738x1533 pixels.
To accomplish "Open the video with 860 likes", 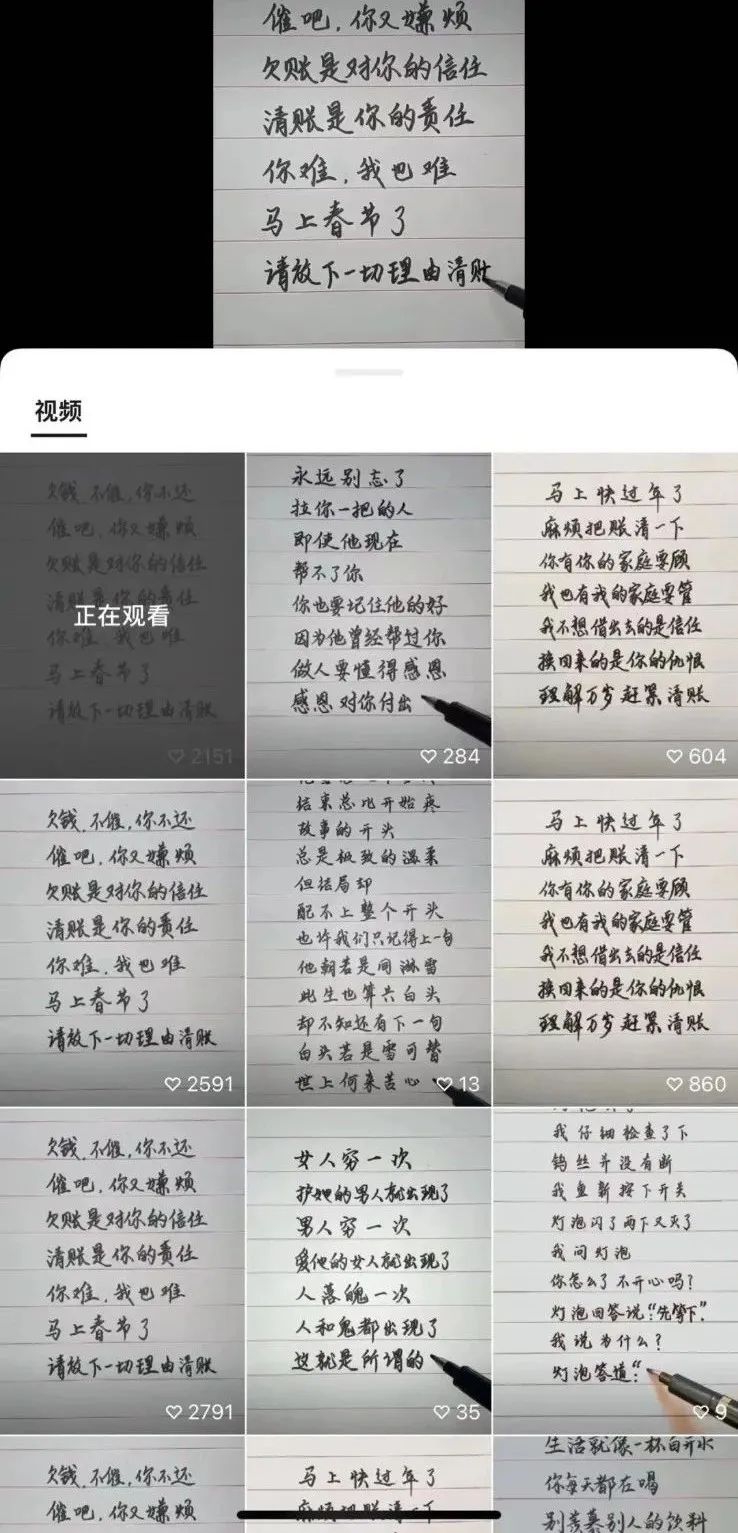I will [x=615, y=942].
